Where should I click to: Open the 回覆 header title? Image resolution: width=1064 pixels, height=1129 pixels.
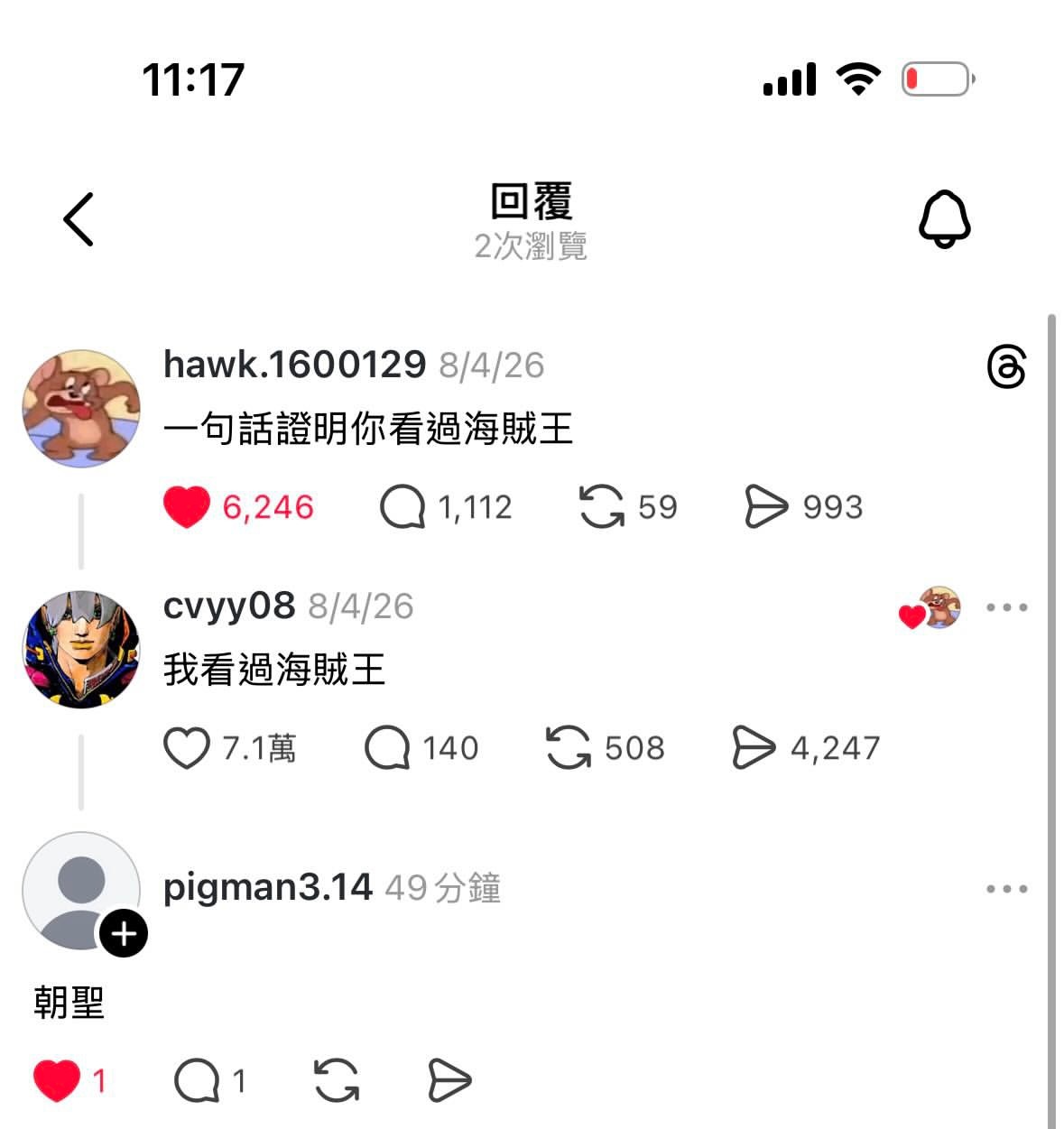pyautogui.click(x=531, y=202)
